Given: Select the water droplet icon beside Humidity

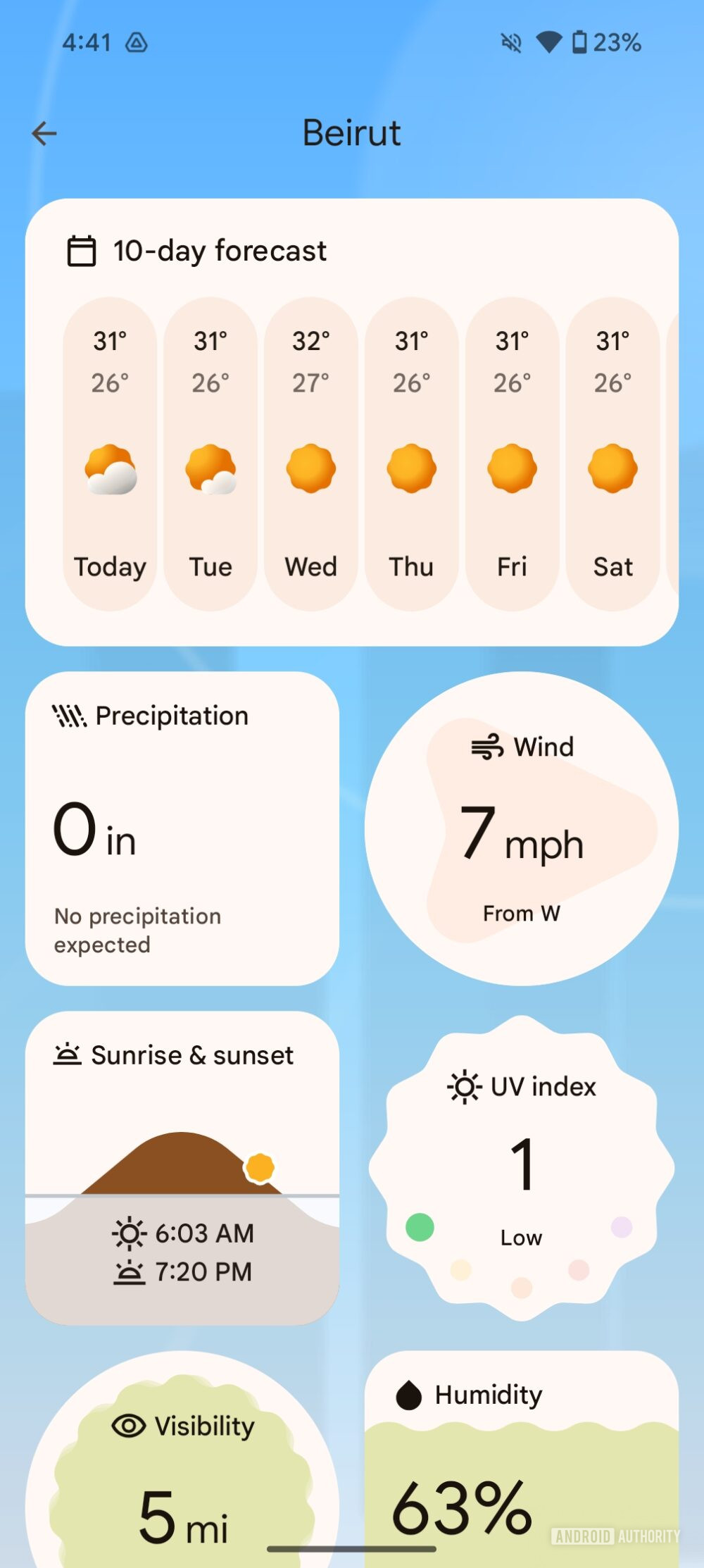Looking at the screenshot, I should (408, 1394).
